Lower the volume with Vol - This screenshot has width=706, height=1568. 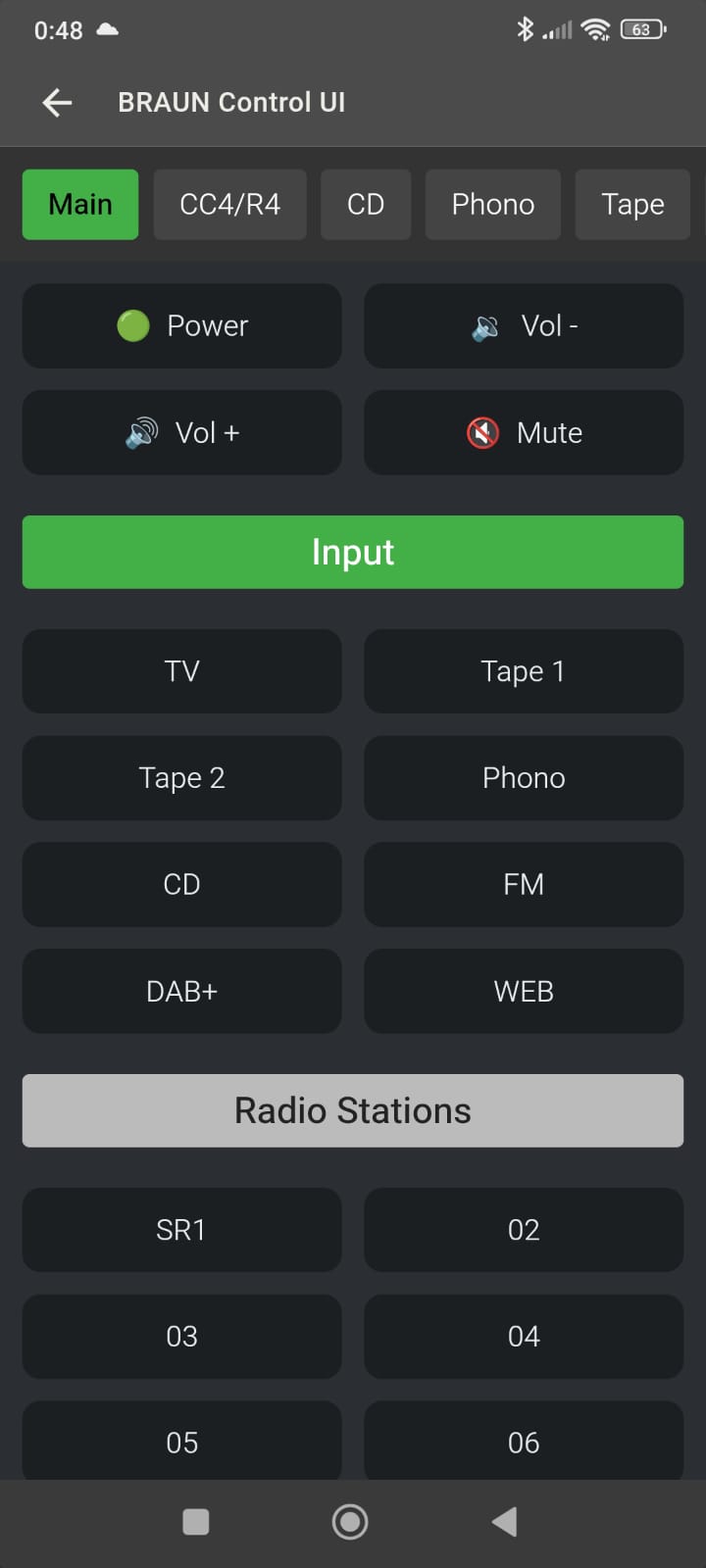click(x=524, y=325)
